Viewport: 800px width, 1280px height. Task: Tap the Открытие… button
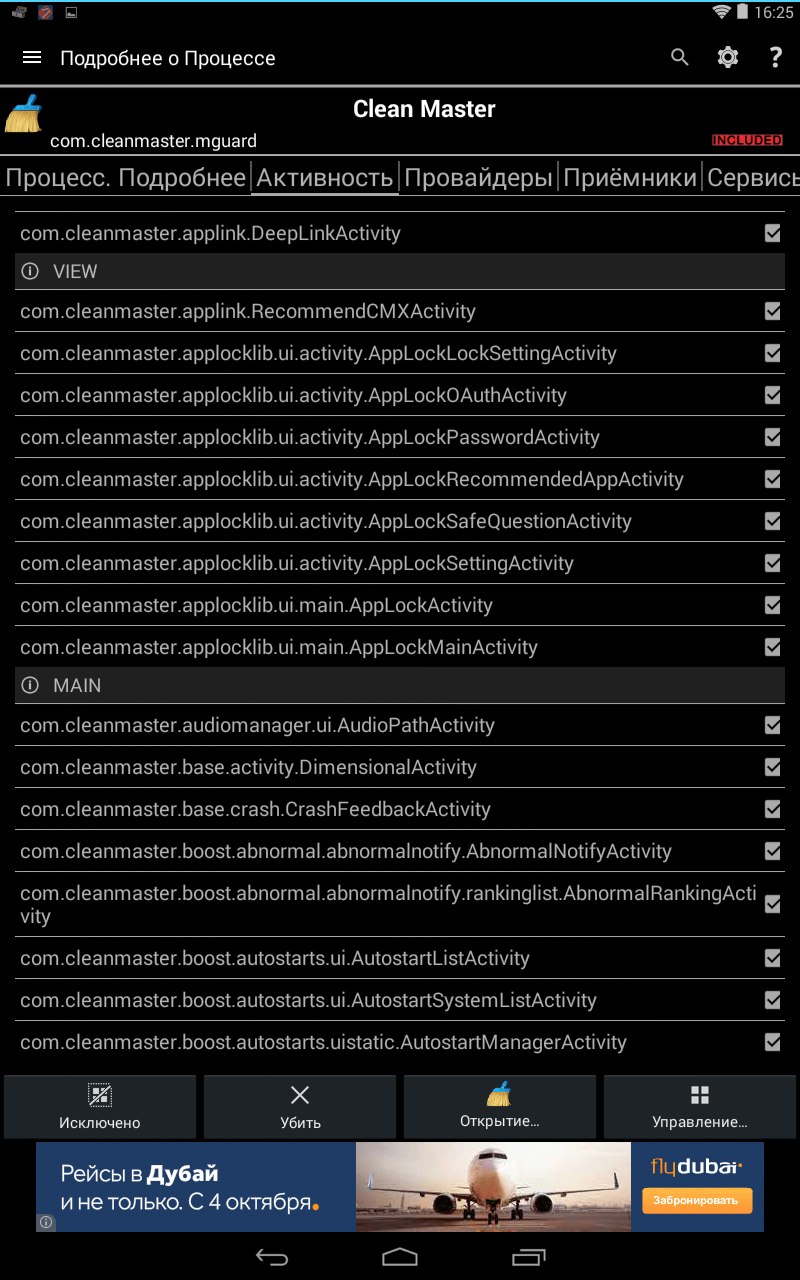click(500, 1107)
